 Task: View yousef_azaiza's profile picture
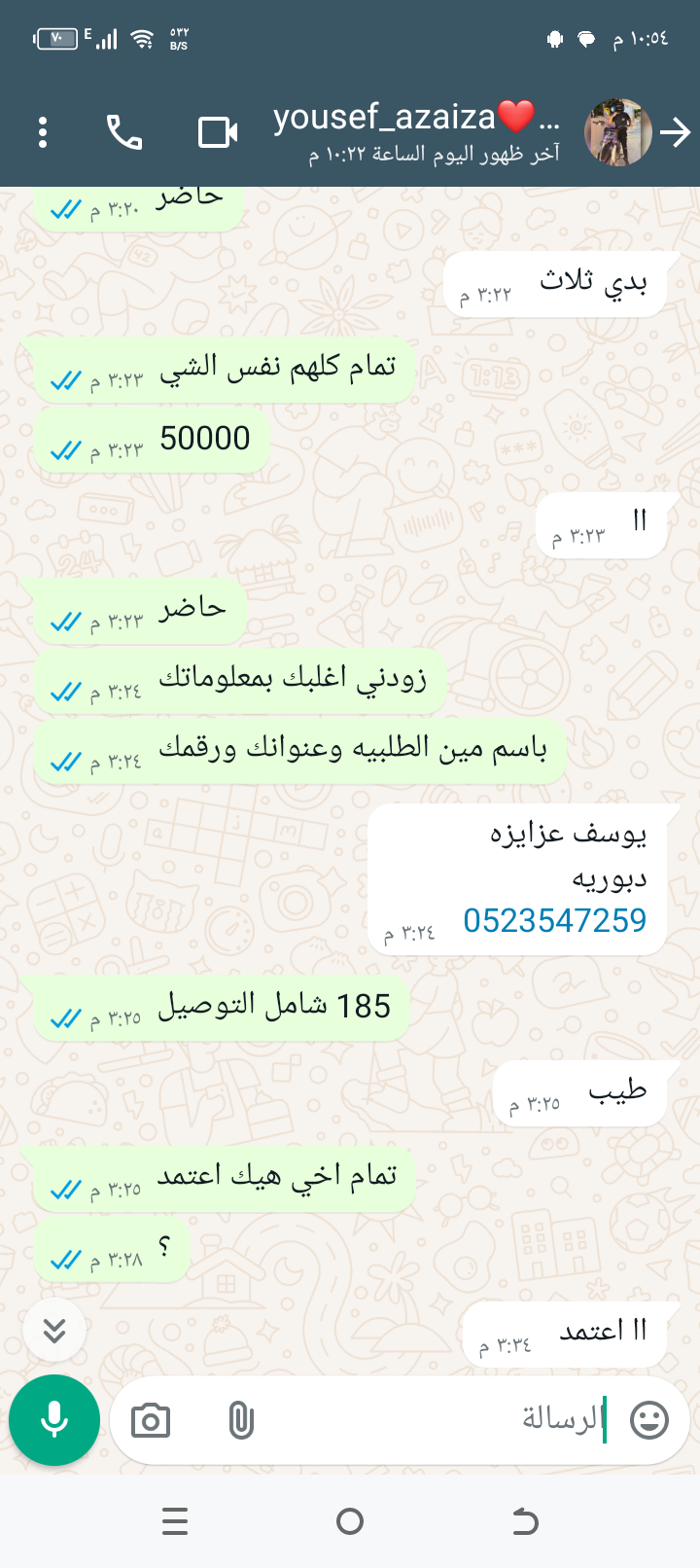617,132
